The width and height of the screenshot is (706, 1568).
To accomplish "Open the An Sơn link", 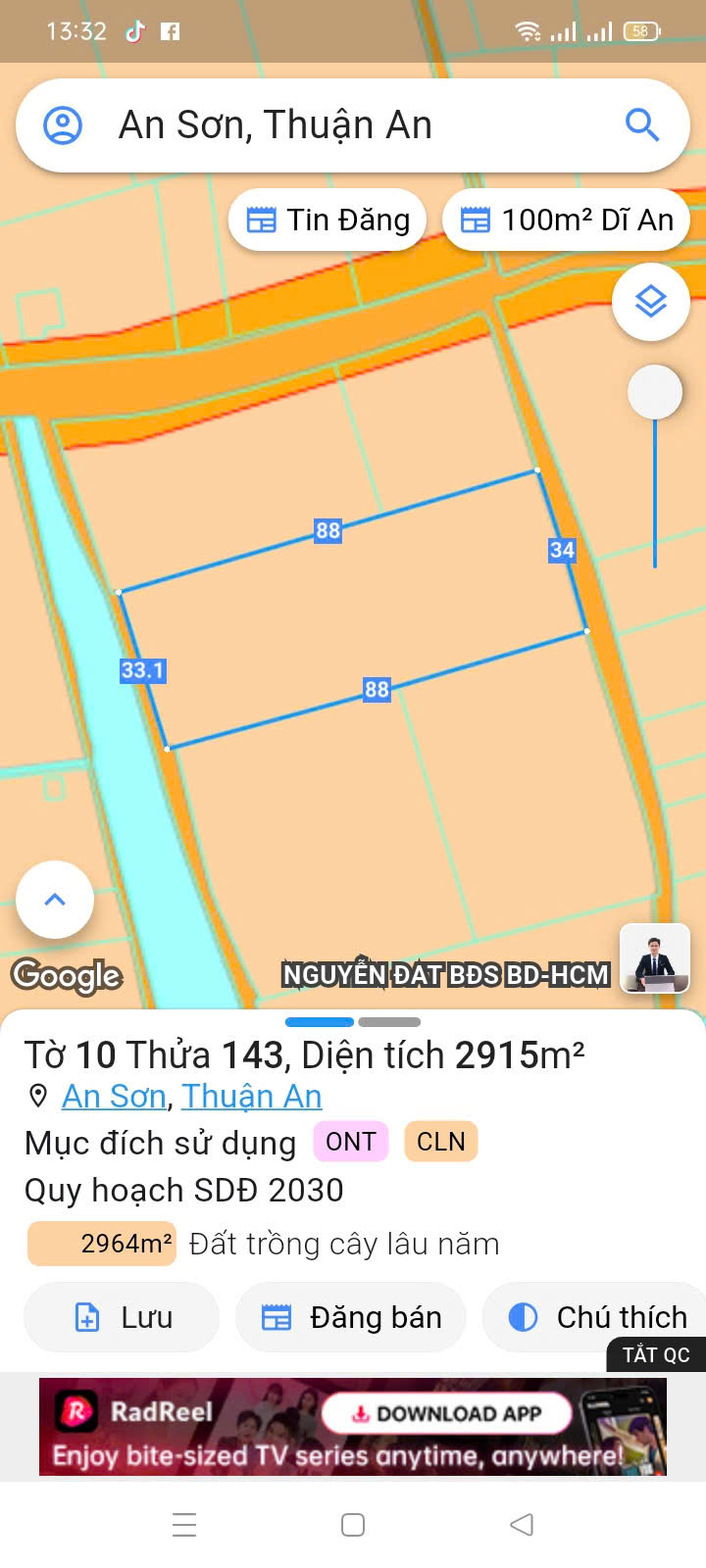I will 114,1096.
